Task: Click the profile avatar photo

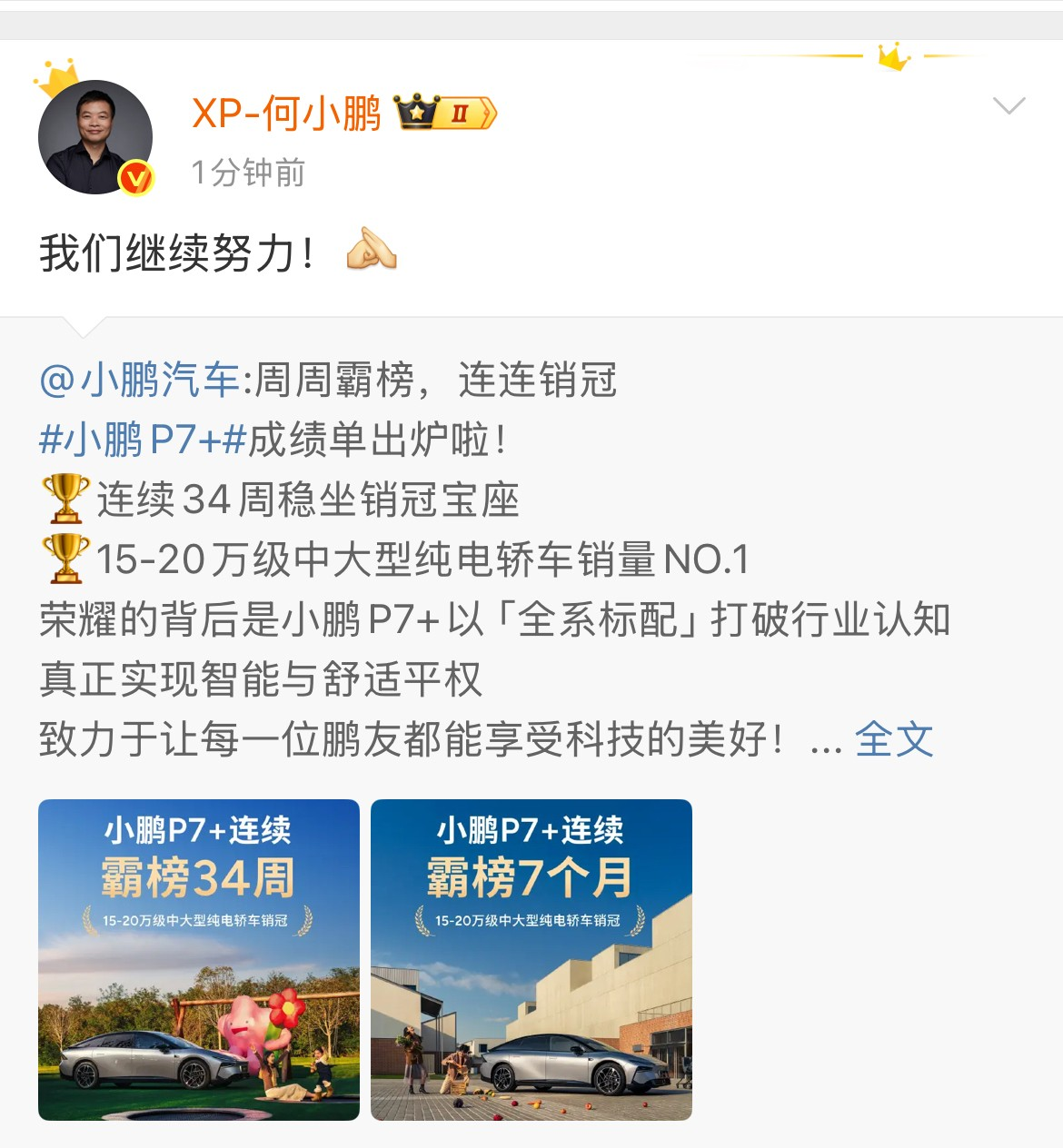Action: tap(95, 134)
